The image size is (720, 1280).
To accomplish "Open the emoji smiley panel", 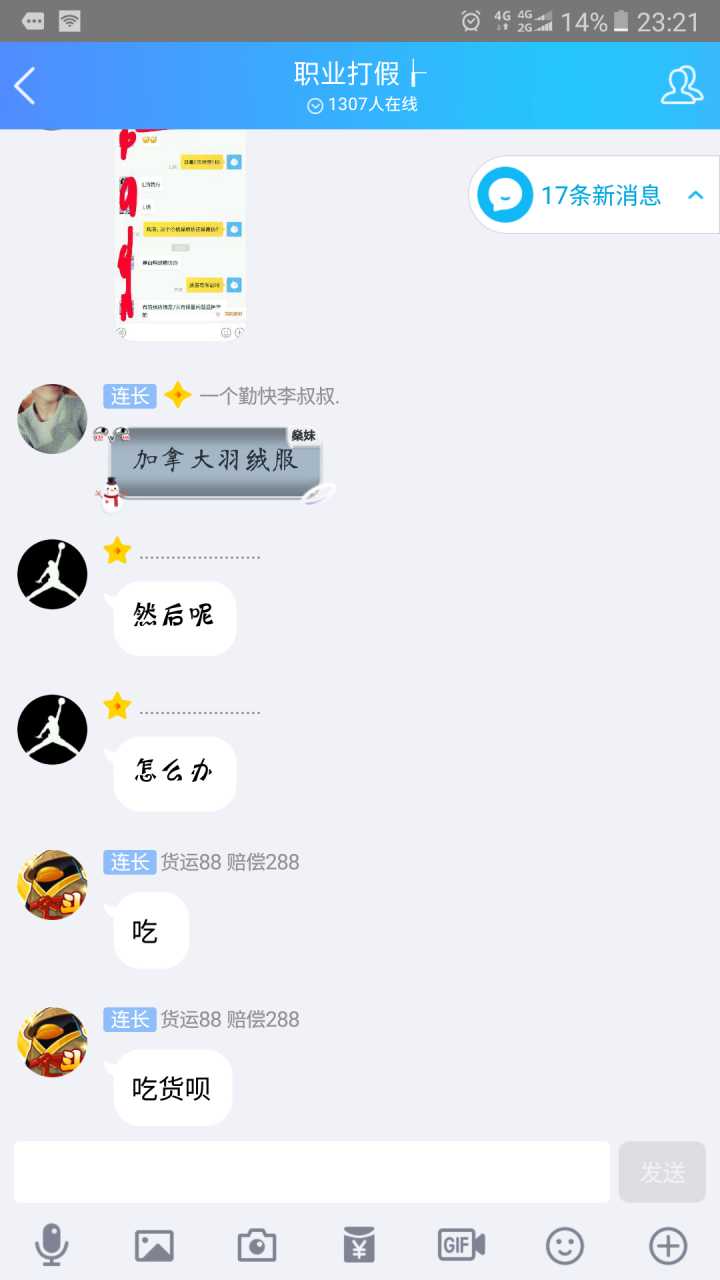I will [x=564, y=1246].
